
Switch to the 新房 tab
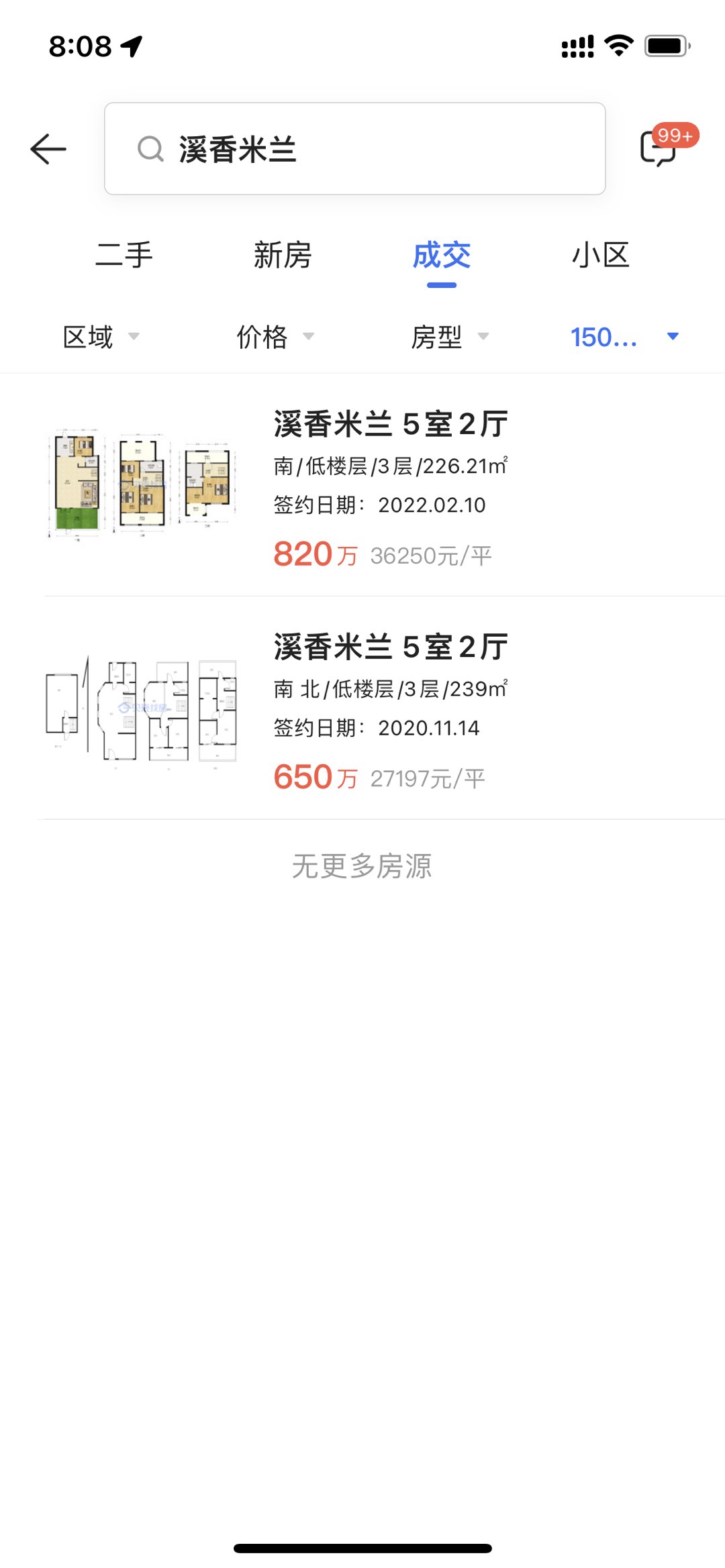(x=283, y=256)
